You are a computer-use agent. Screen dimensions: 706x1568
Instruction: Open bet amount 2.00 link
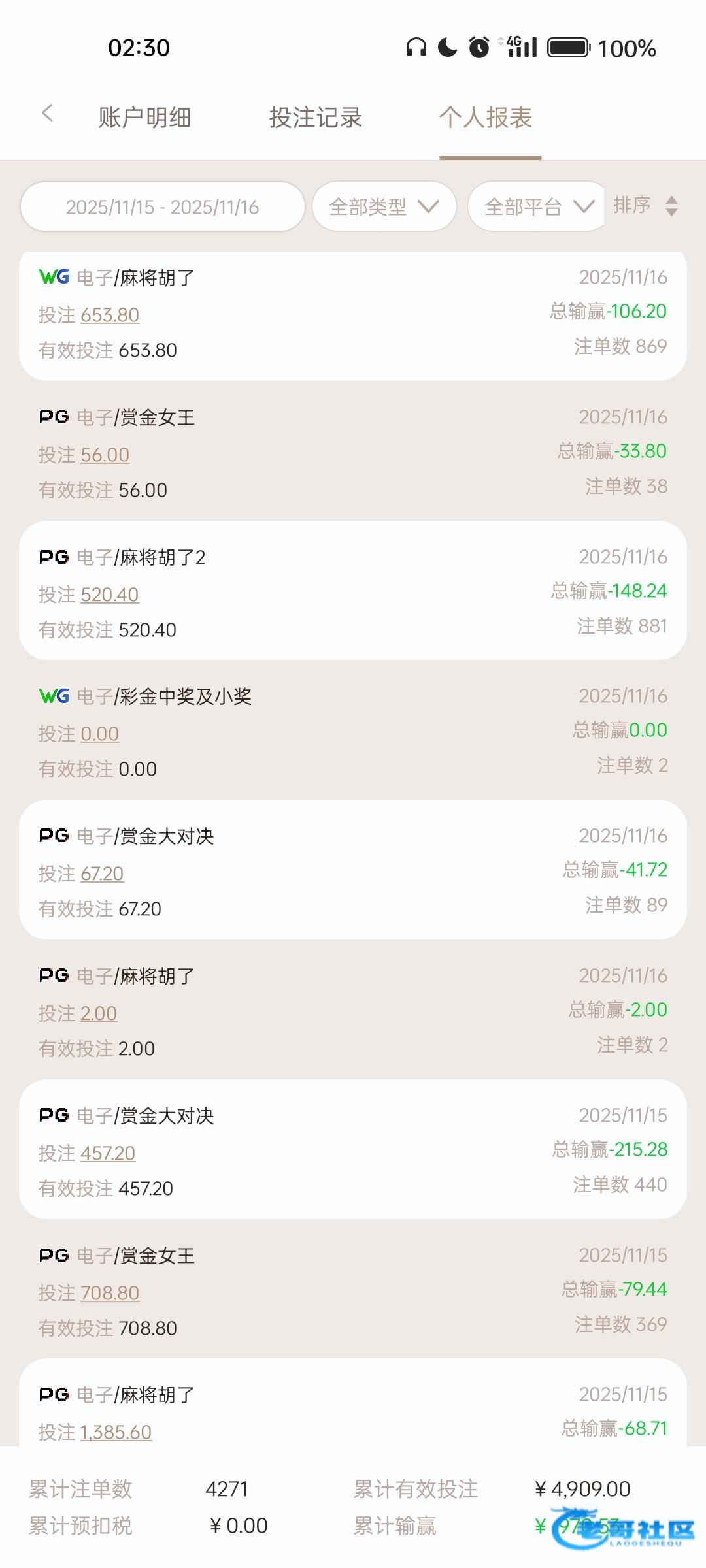[99, 1014]
